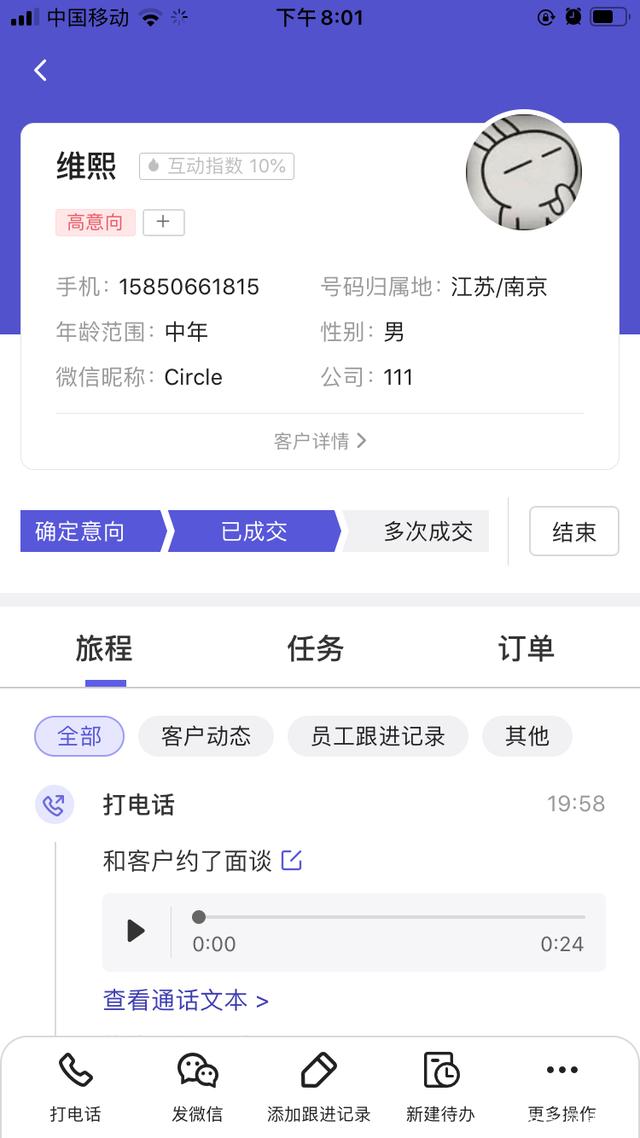Viewport: 640px width, 1138px height.
Task: Switch to the 订单 tab
Action: 526,648
